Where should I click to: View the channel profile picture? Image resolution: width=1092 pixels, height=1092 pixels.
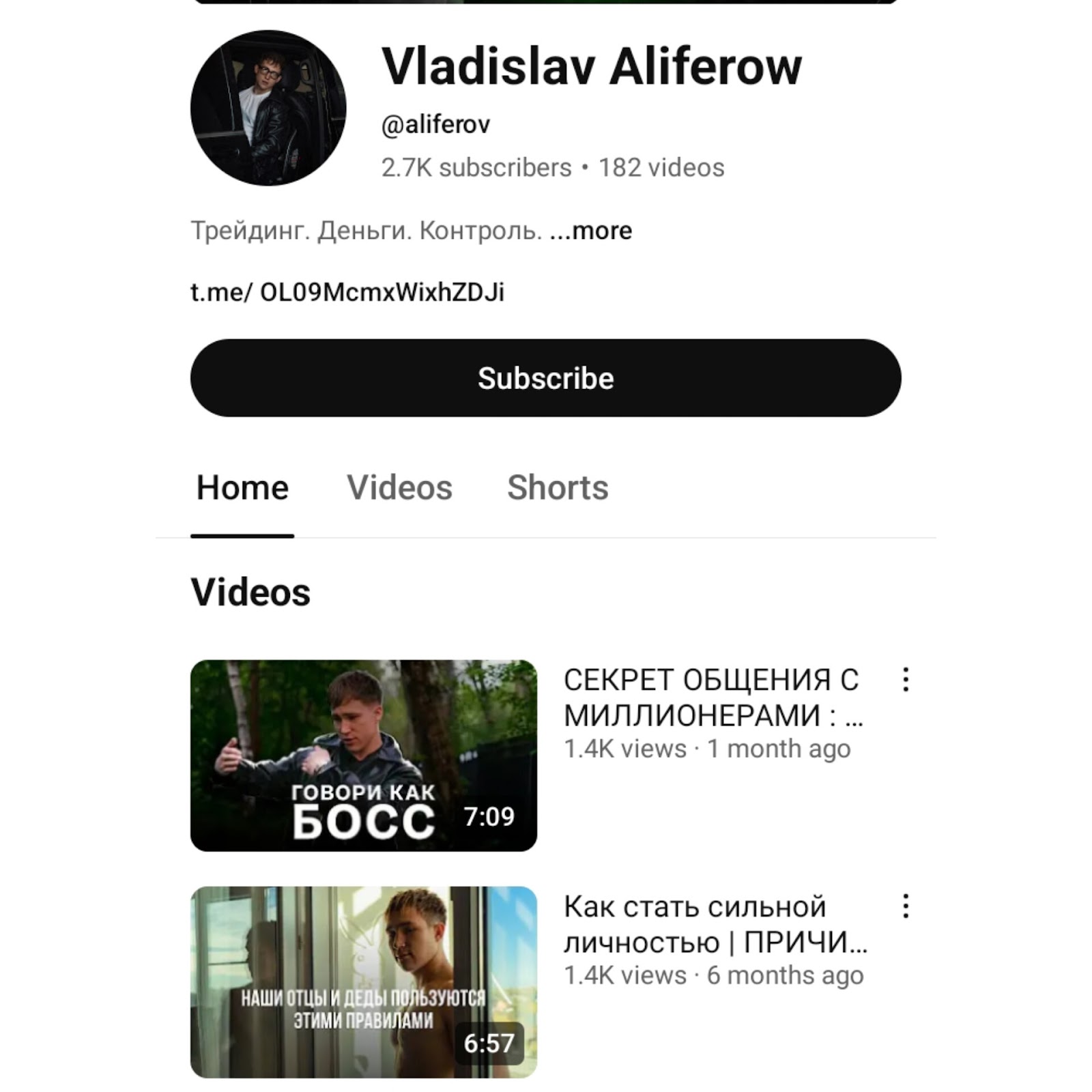268,108
